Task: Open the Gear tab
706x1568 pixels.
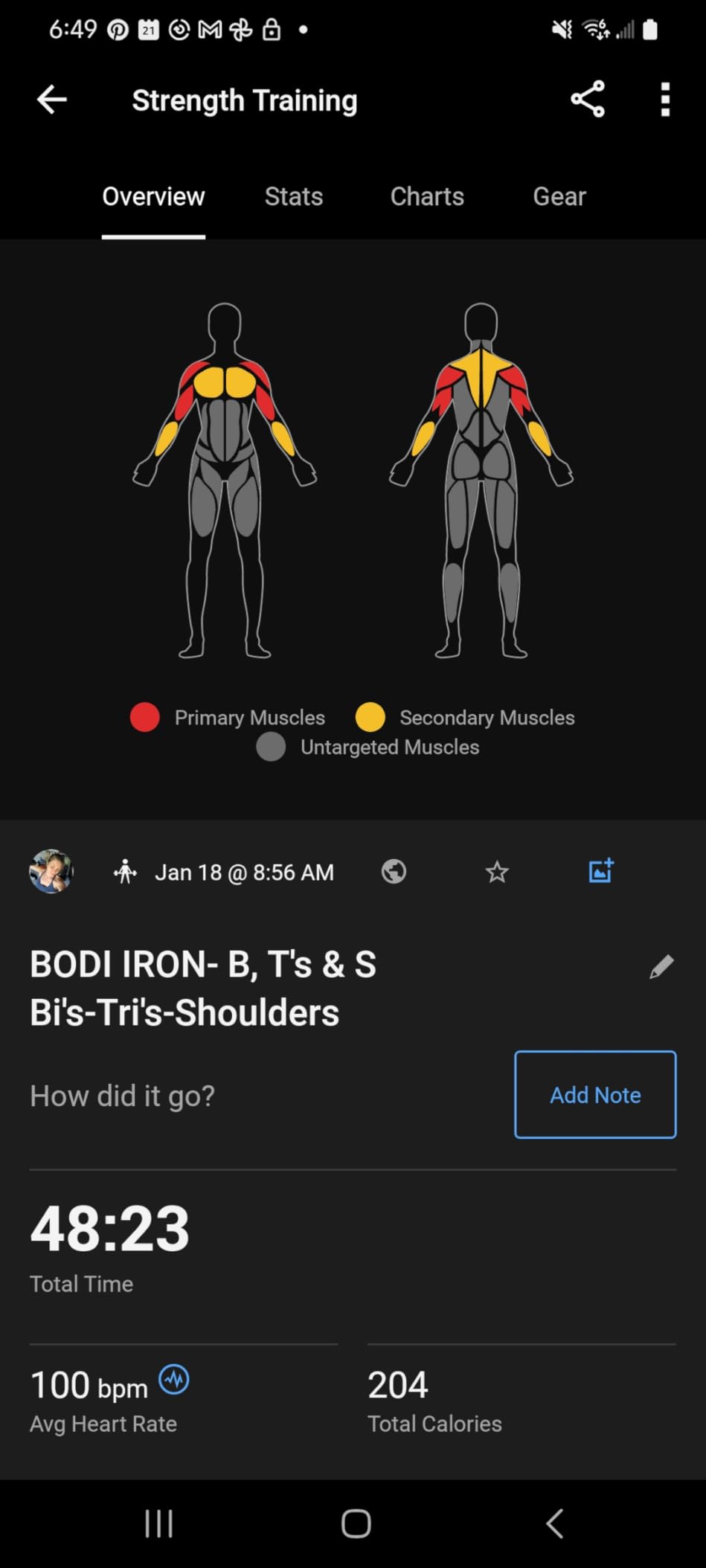Action: 559,196
